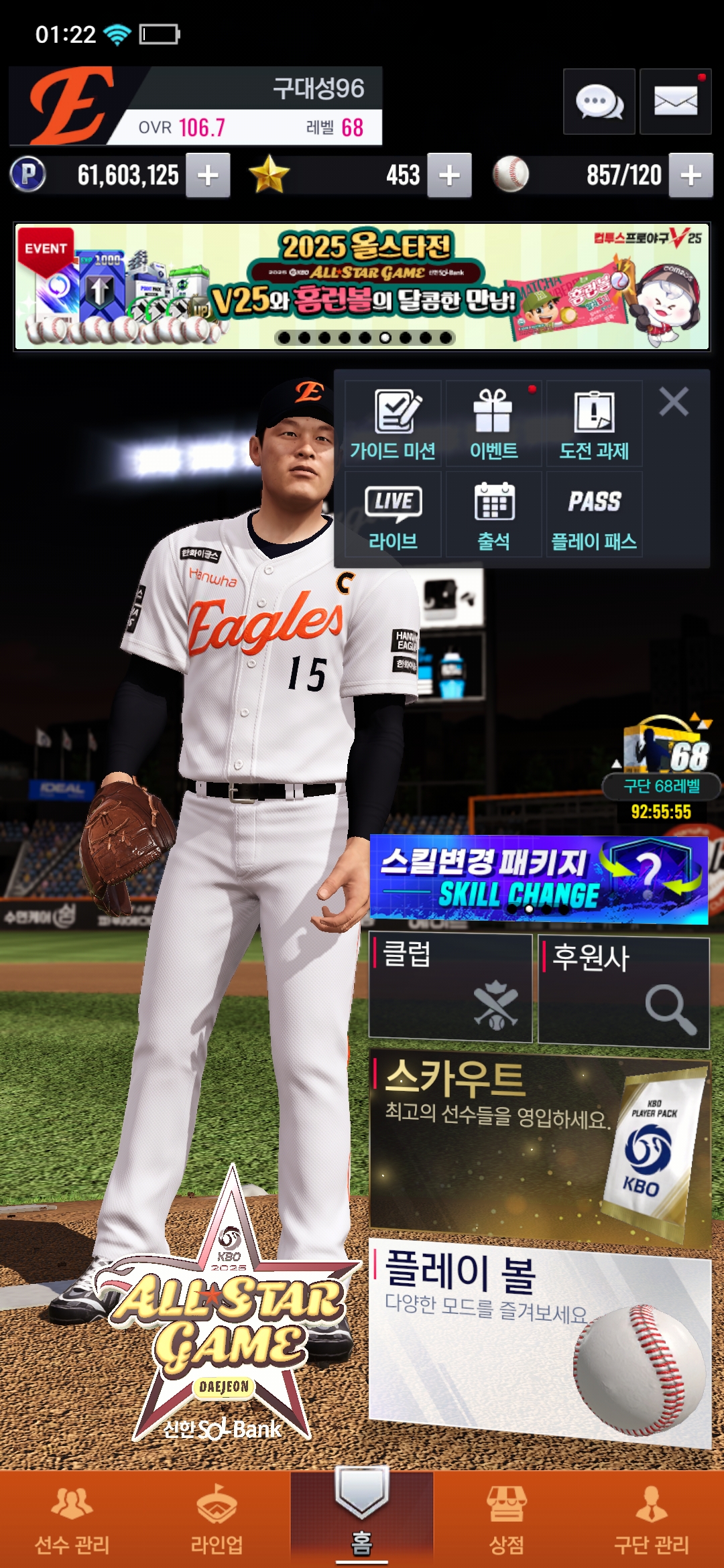Screen dimensions: 724x1568
Task: Open 스카우트 to recruit players
Action: pyautogui.click(x=538, y=1146)
